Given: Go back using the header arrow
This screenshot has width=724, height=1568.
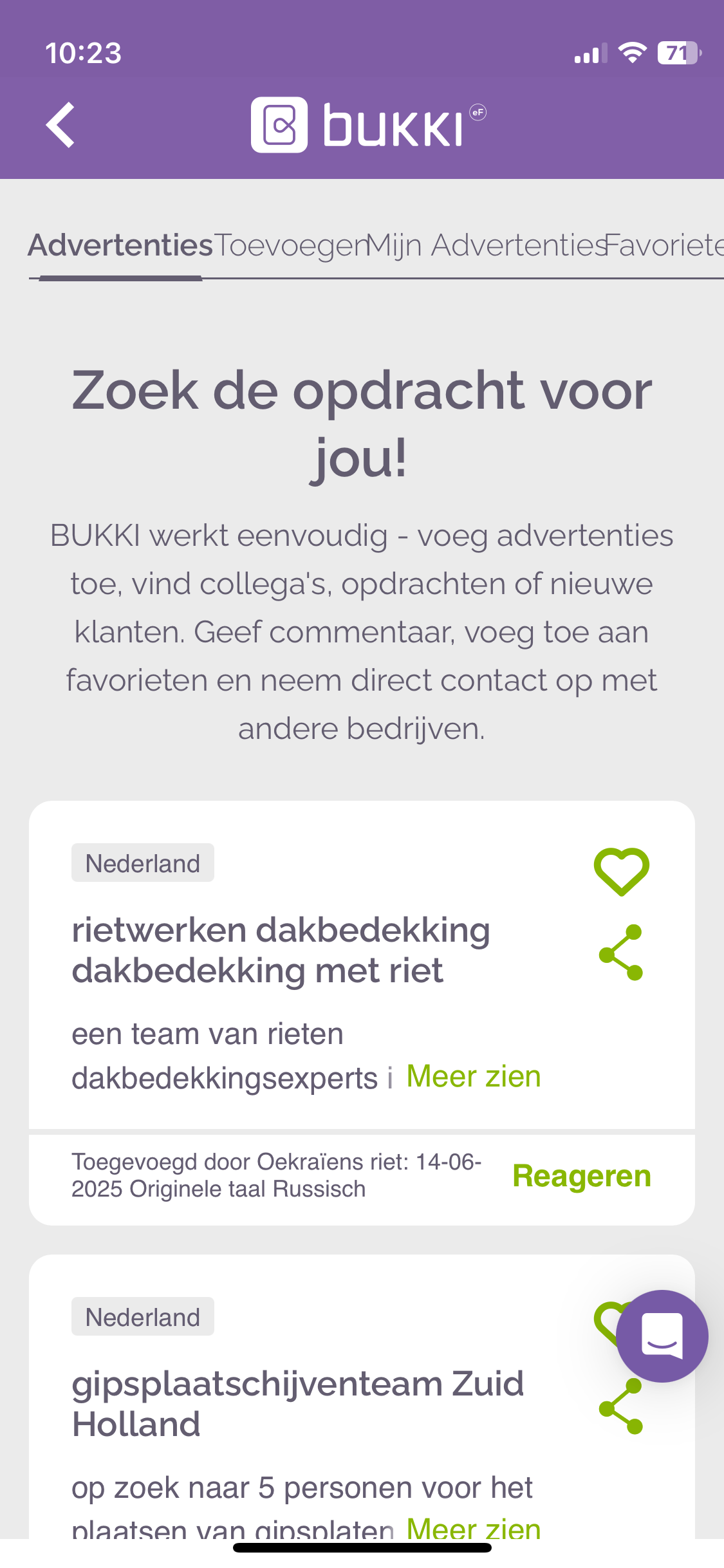Looking at the screenshot, I should [x=60, y=125].
